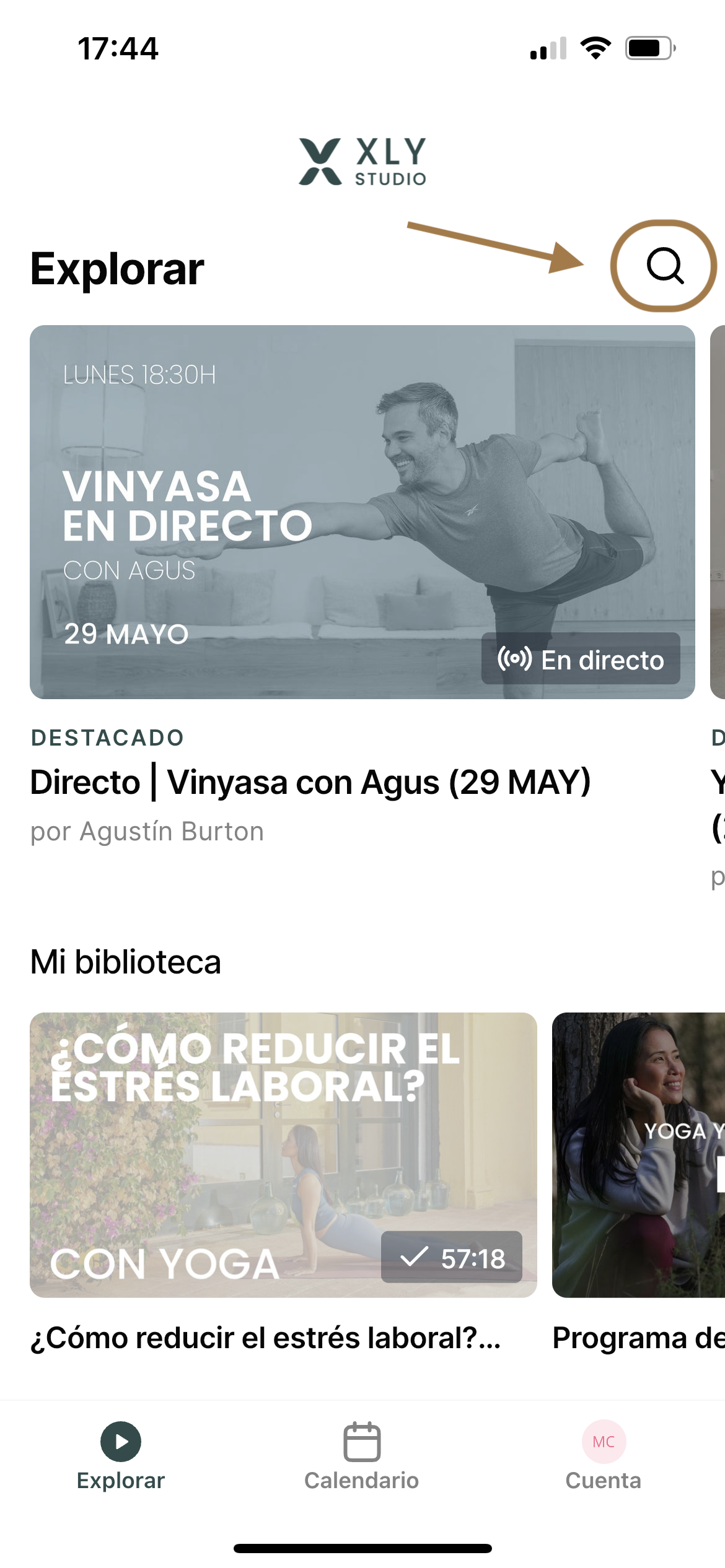Go to the Cuenta tab
Viewport: 725px width, 1568px height.
(603, 1457)
